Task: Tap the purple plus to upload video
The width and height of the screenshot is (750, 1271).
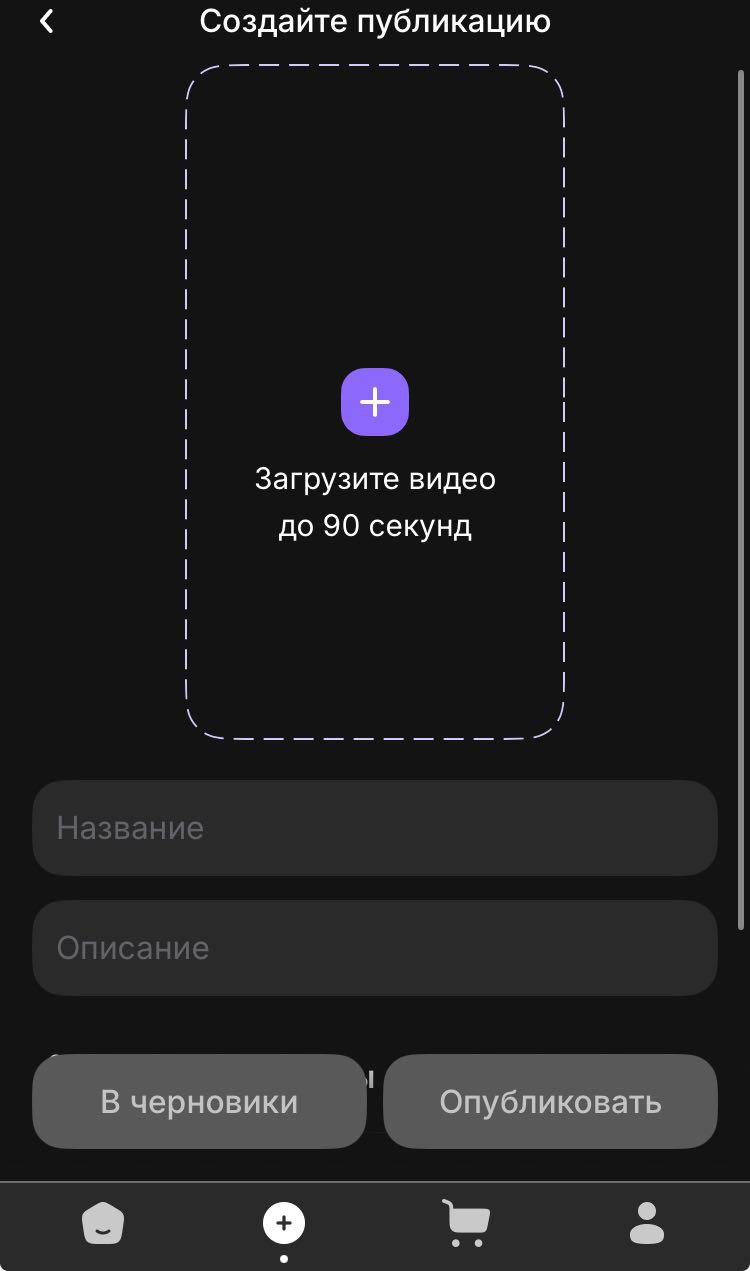Action: [375, 402]
